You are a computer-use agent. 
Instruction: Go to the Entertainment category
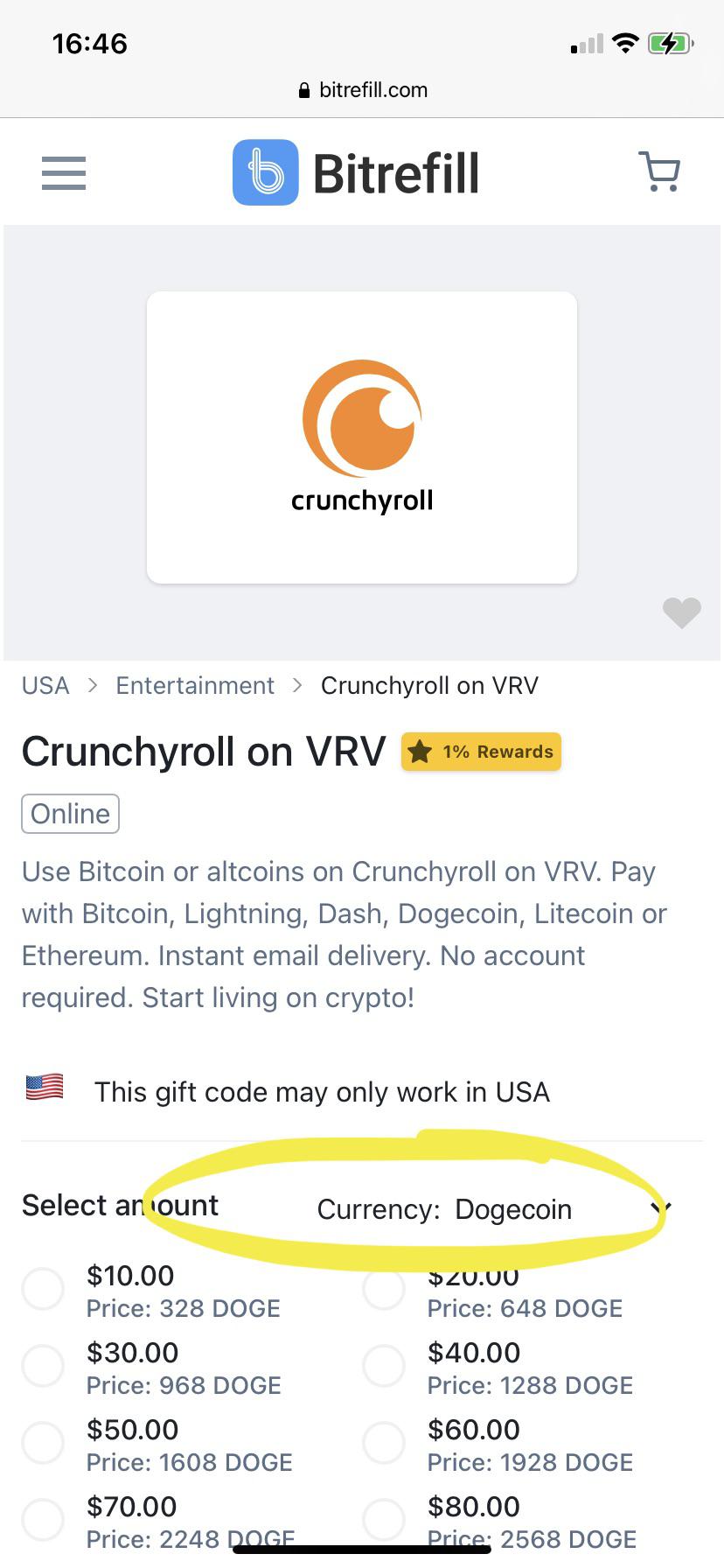195,685
